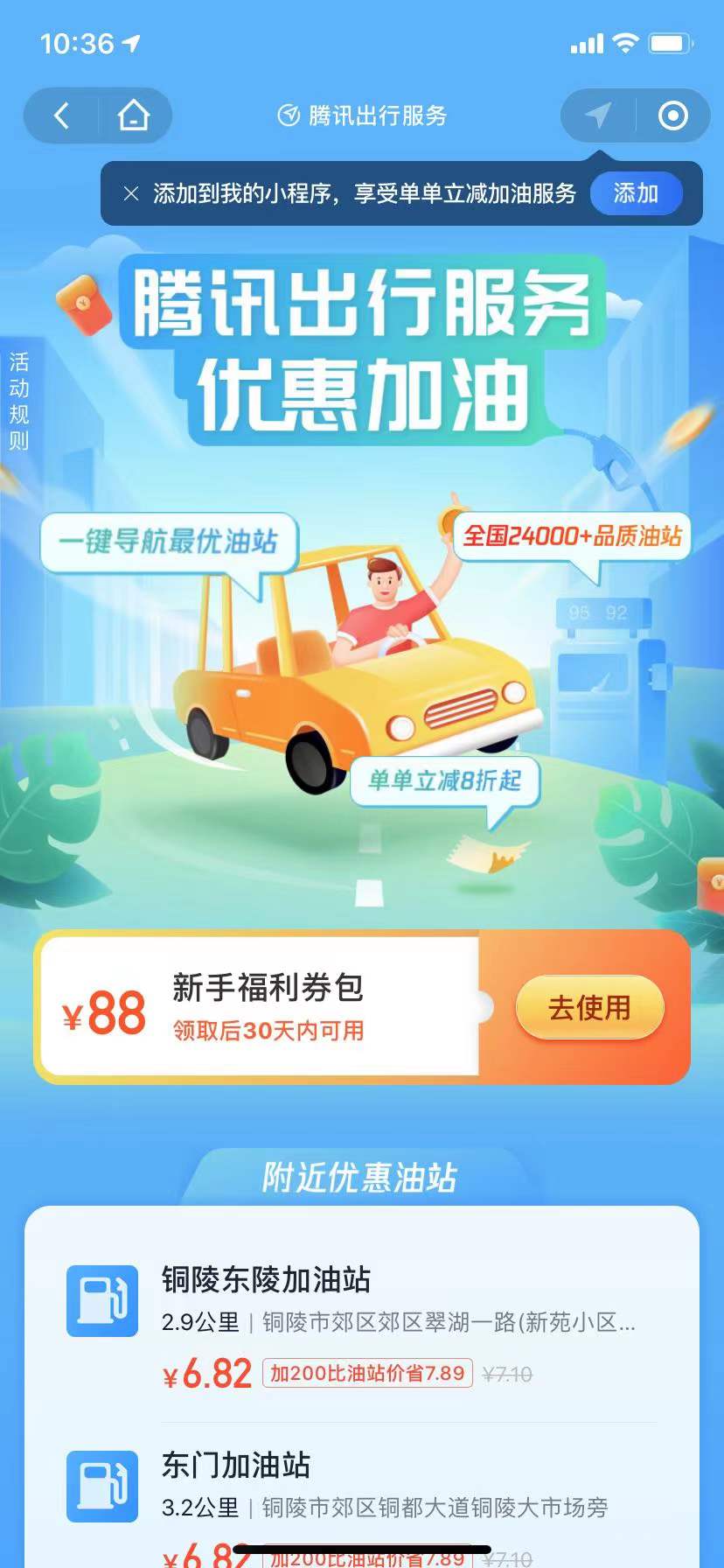This screenshot has height=1568, width=724.
Task: Return to the mini program home
Action: (134, 115)
